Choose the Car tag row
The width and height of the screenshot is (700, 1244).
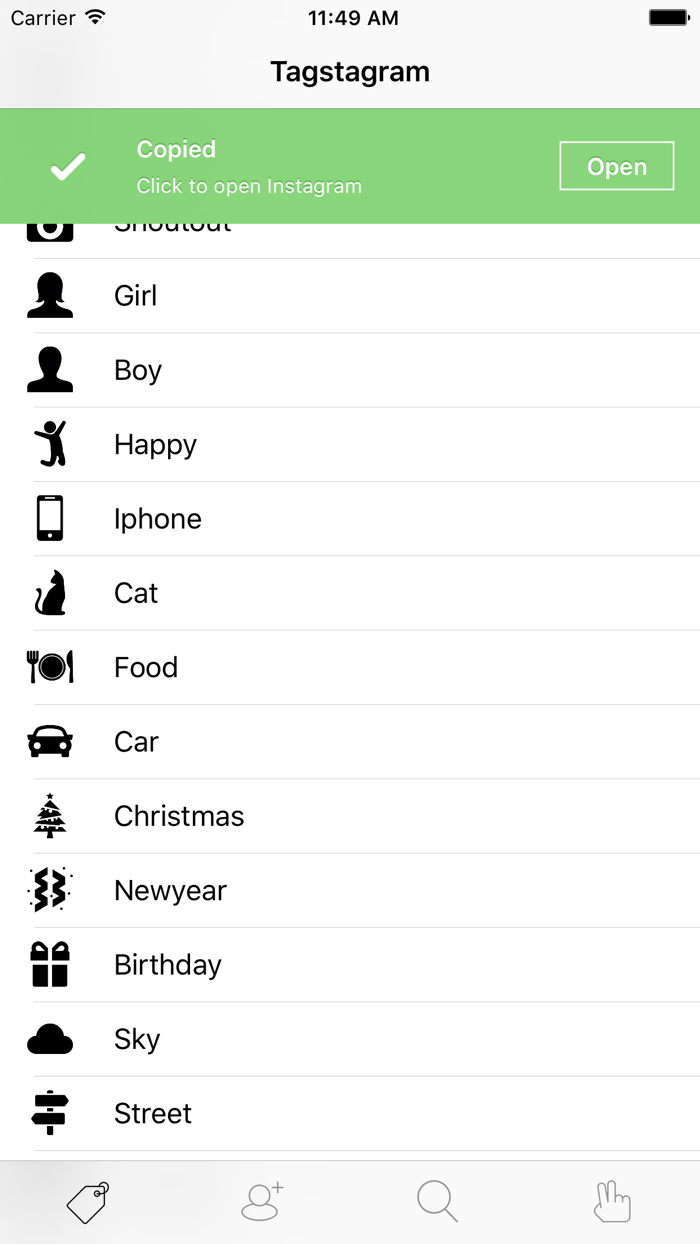click(350, 741)
